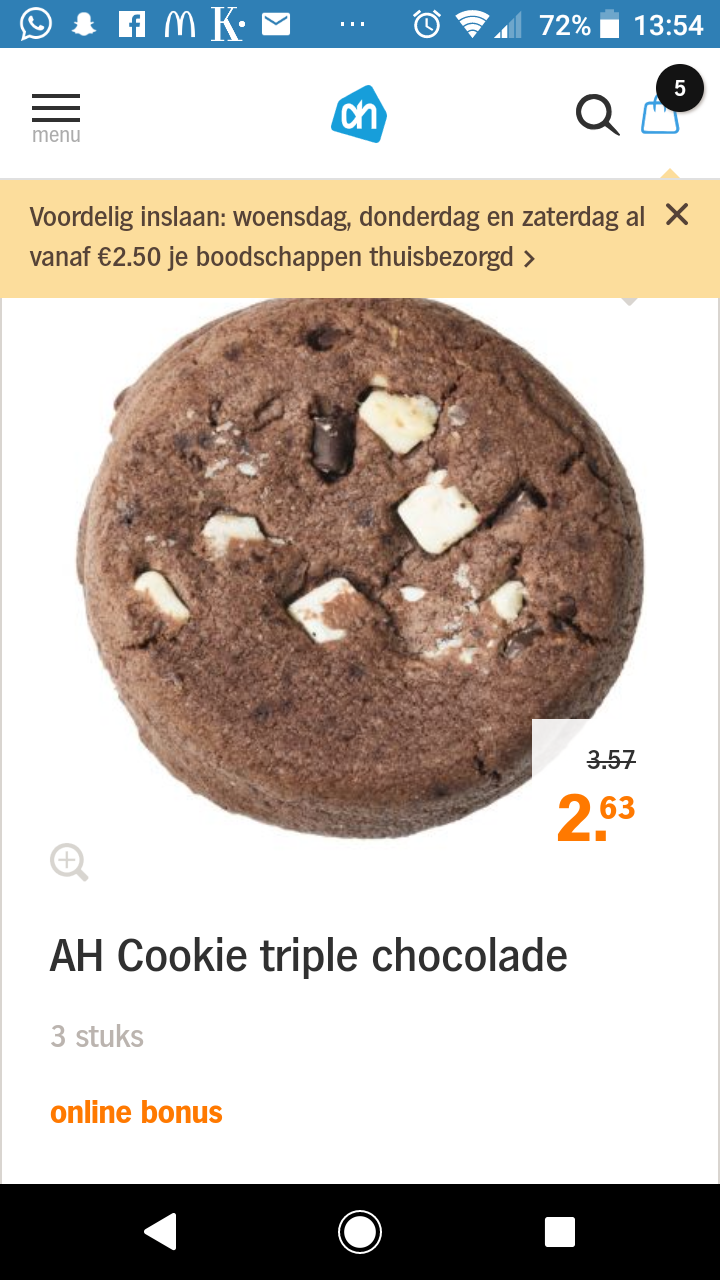
Task: Open the Voordelig inslaan delivery banner link
Action: click(x=337, y=237)
